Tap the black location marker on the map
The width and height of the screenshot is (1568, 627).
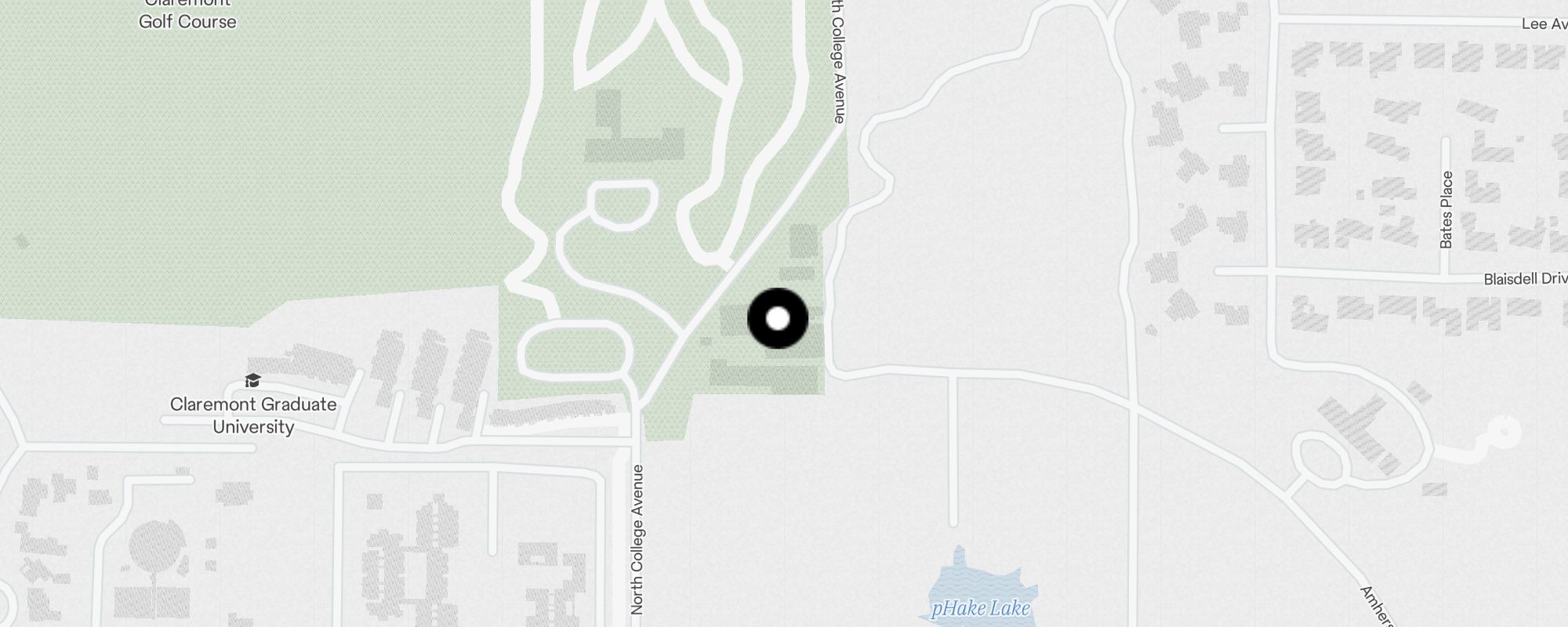[778, 318]
